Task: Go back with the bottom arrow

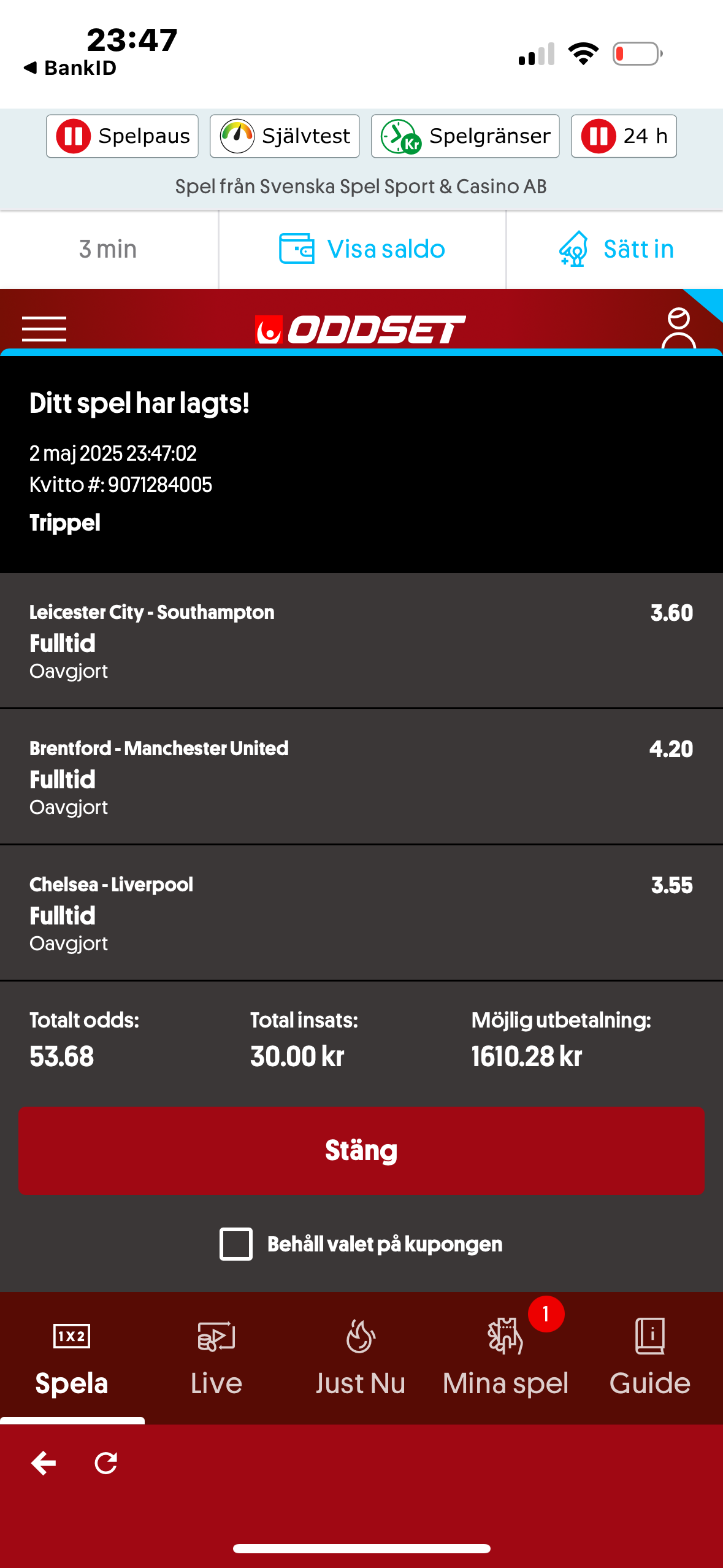Action: 44,1463
